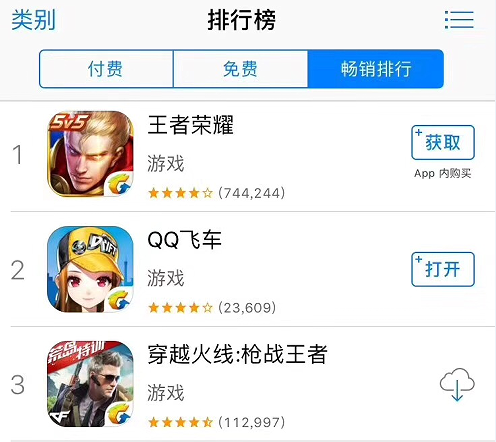Switch to the 免费 tab
Screen dimensions: 496x442
[241, 69]
